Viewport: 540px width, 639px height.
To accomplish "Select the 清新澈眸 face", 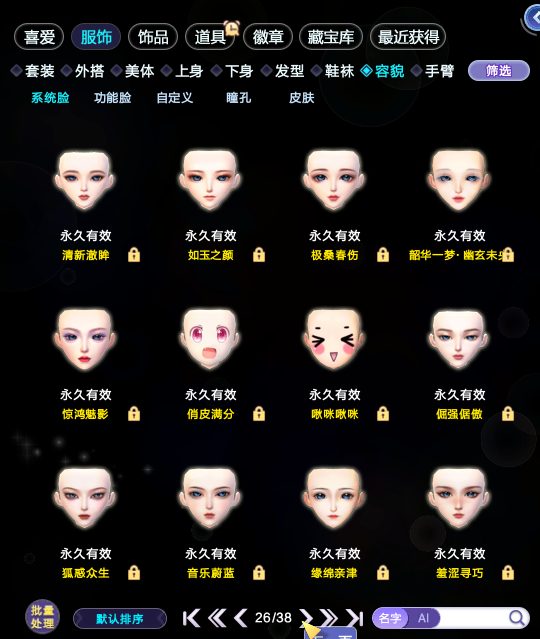I will 85,181.
